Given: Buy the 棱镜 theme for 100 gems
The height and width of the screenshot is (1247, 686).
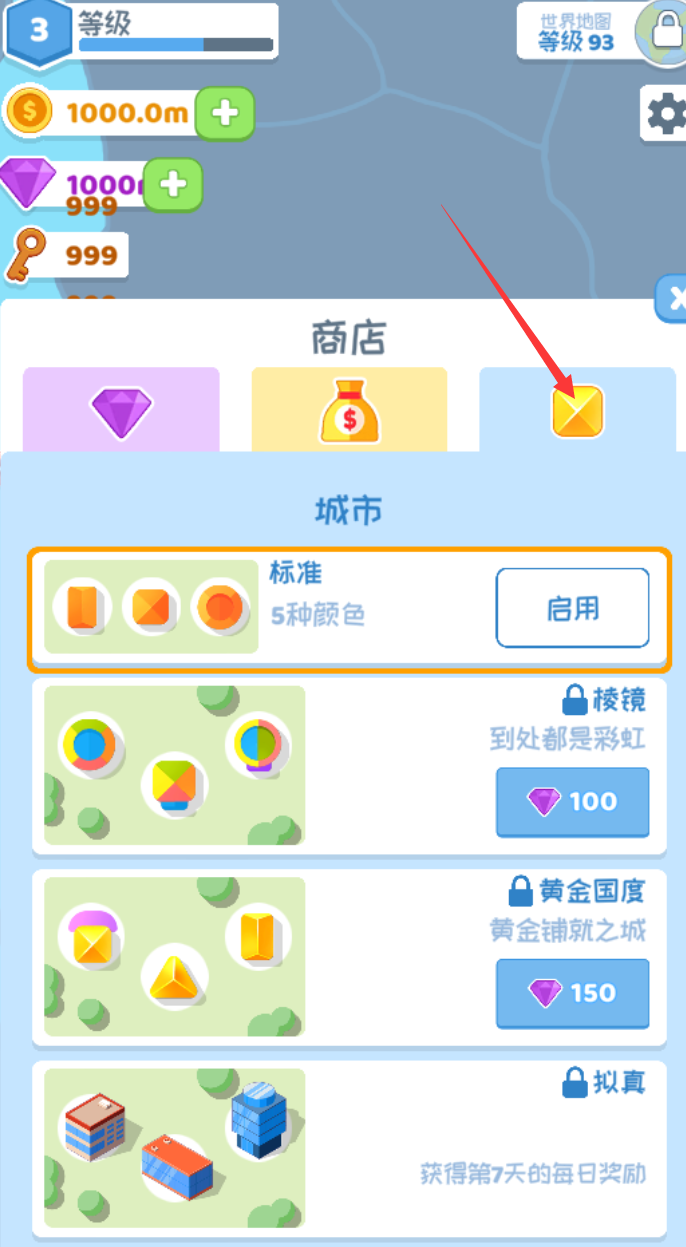Looking at the screenshot, I should coord(572,802).
